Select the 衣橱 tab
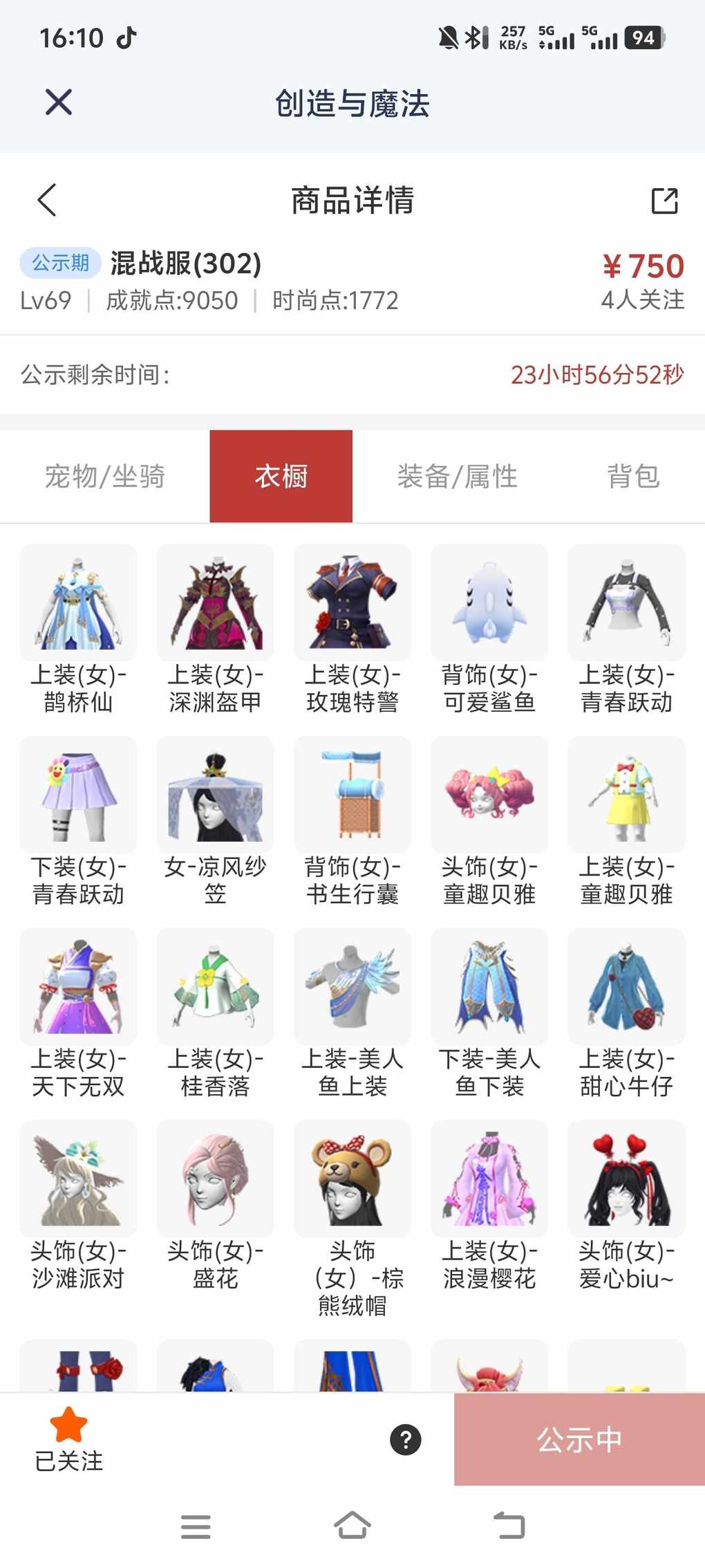 click(x=281, y=477)
